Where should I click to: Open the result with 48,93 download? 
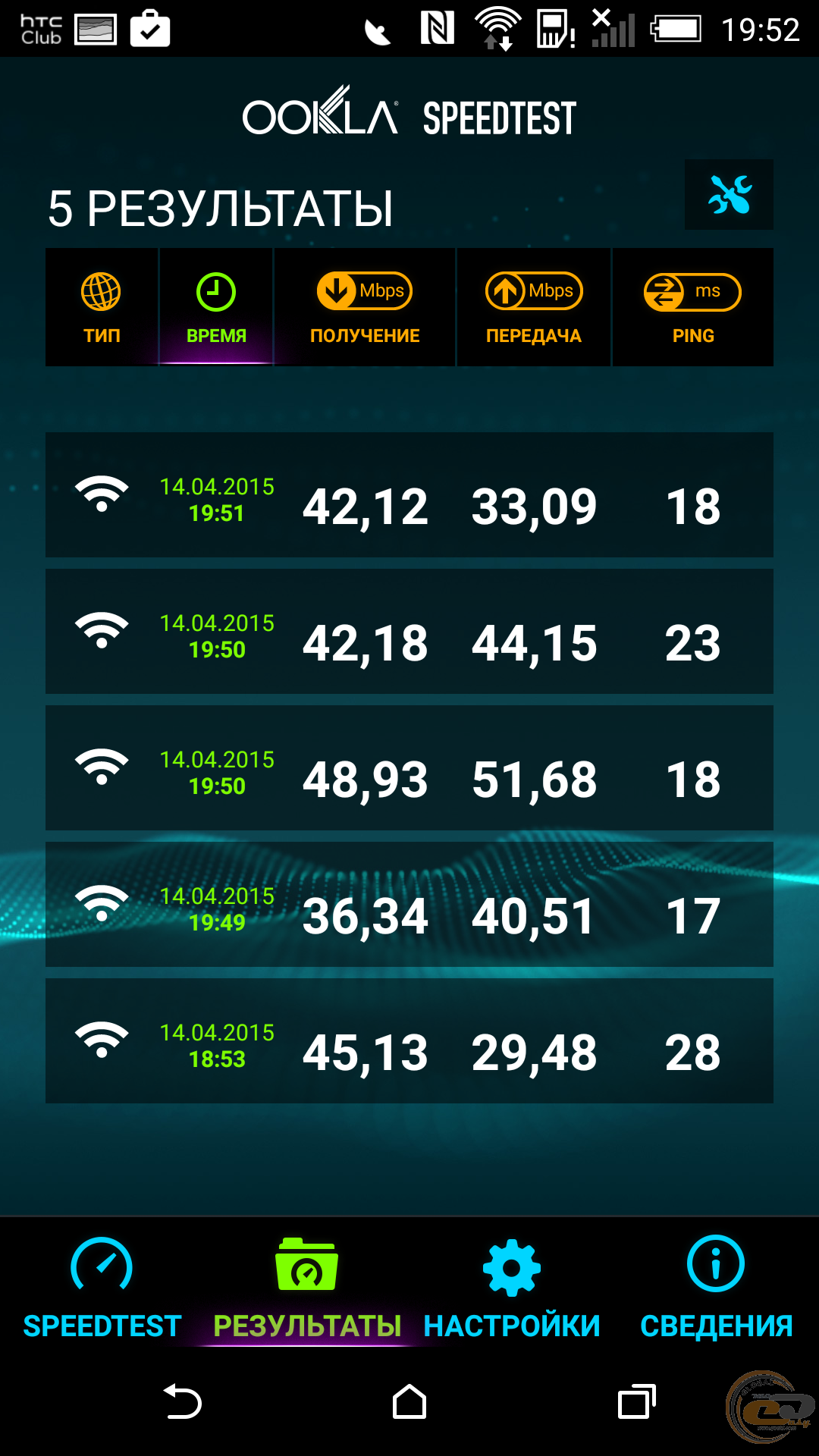409,767
